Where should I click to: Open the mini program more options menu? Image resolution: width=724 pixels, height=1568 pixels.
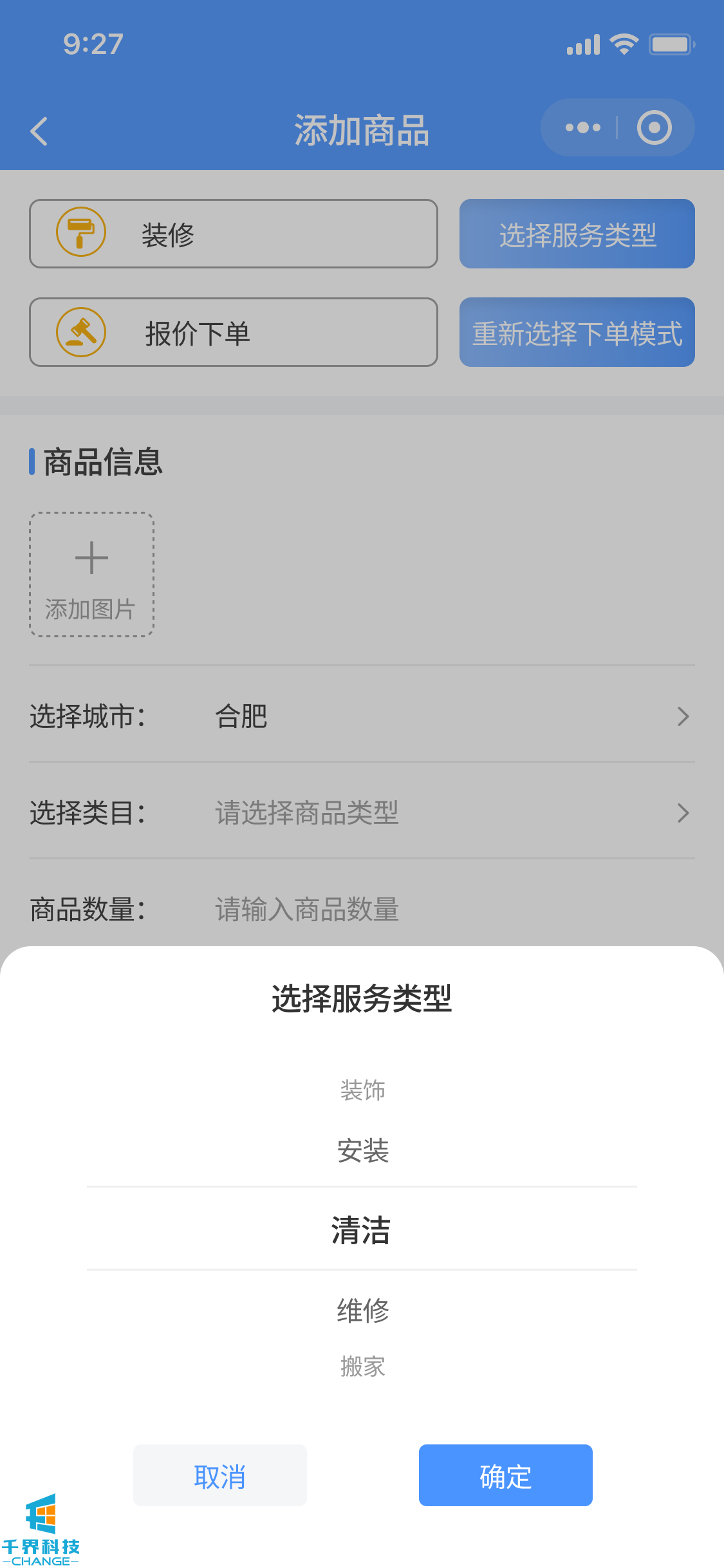[x=582, y=127]
